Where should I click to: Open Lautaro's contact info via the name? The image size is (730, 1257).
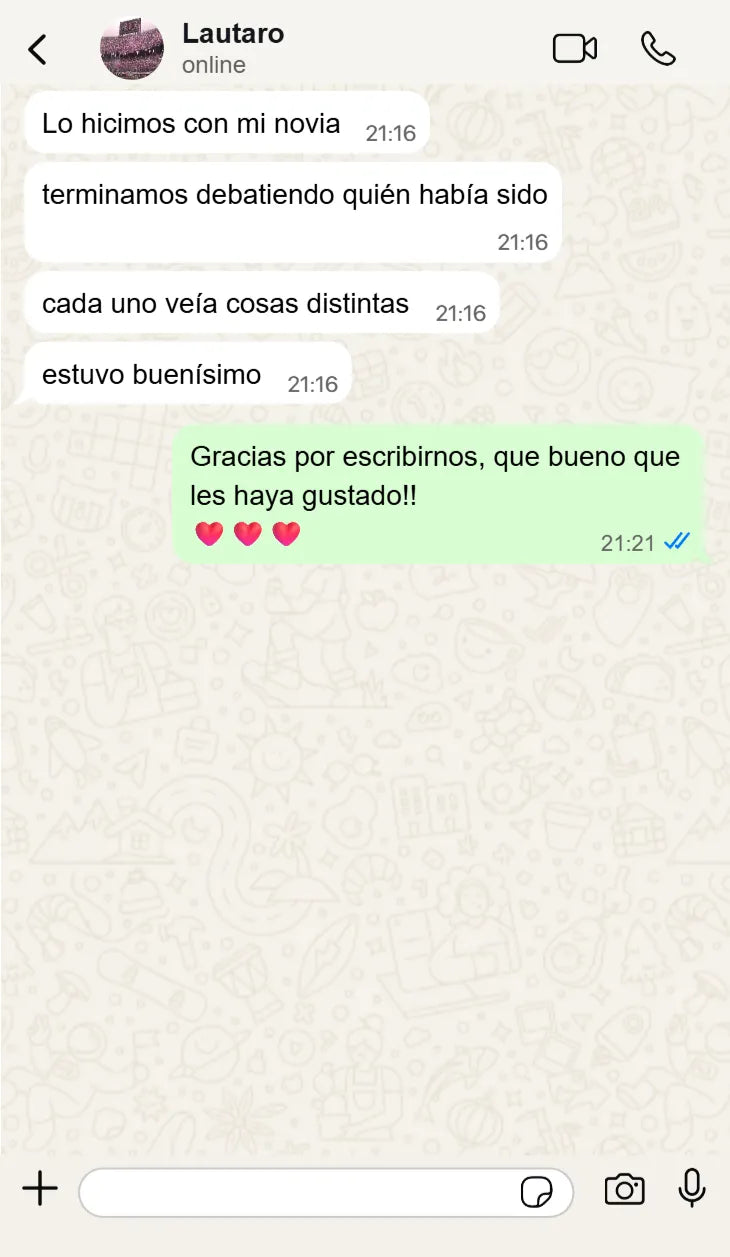coord(233,33)
